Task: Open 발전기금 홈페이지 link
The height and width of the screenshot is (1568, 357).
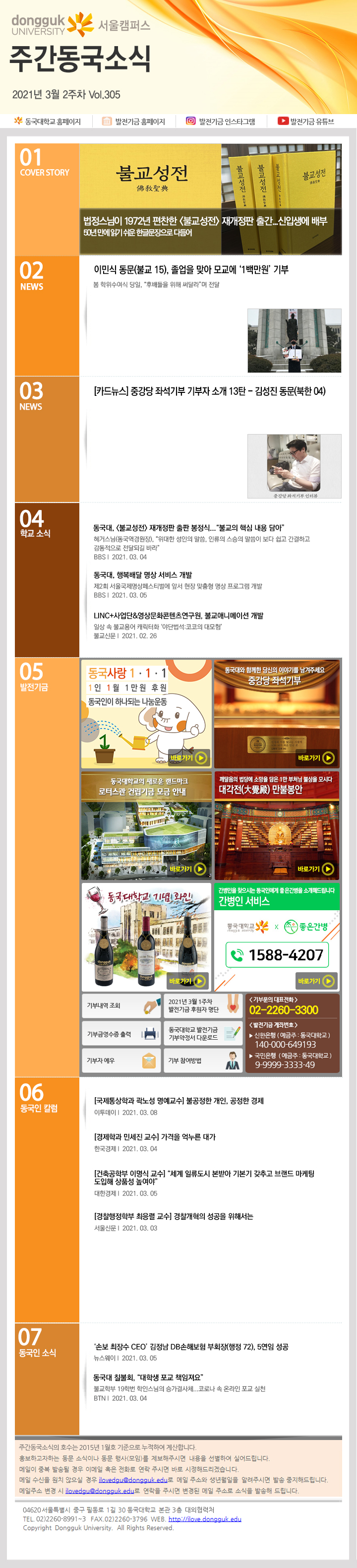Action: click(134, 121)
